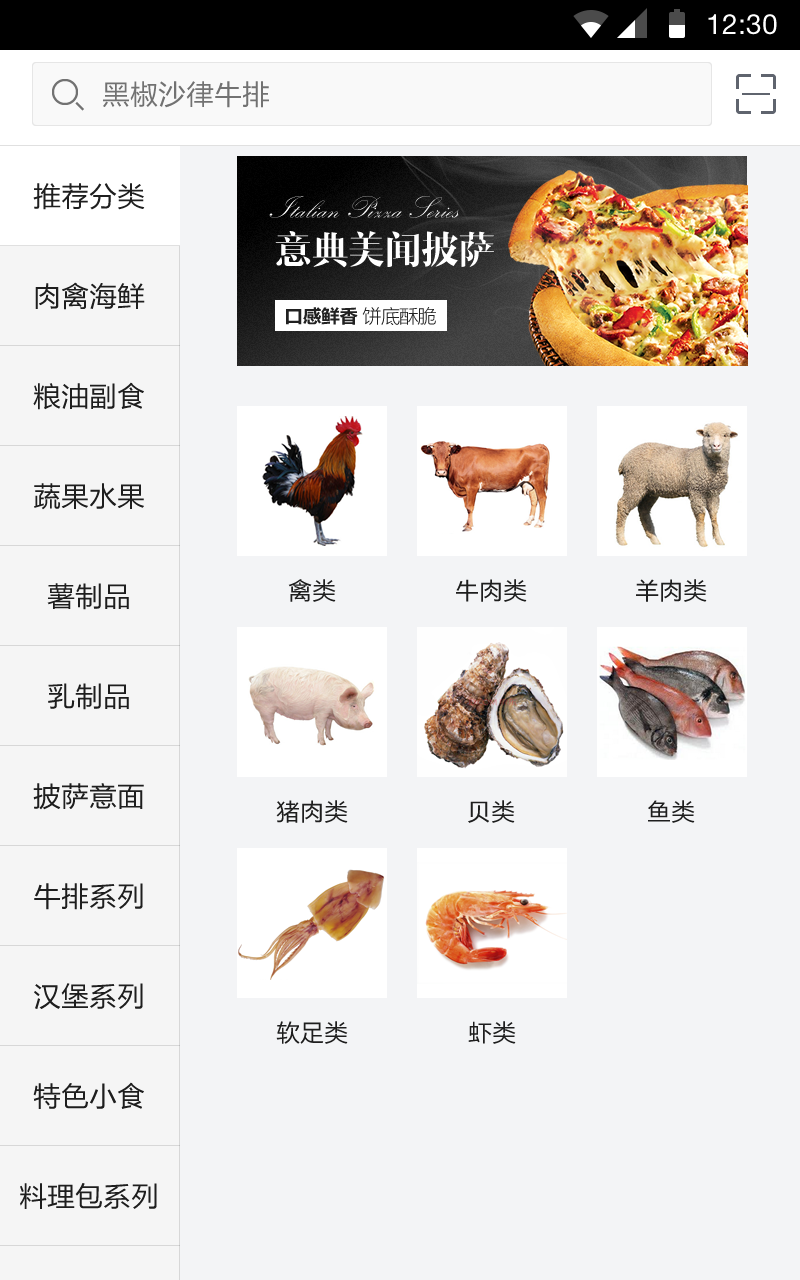Tap the Italian pizza banner
The image size is (800, 1280).
(491, 260)
